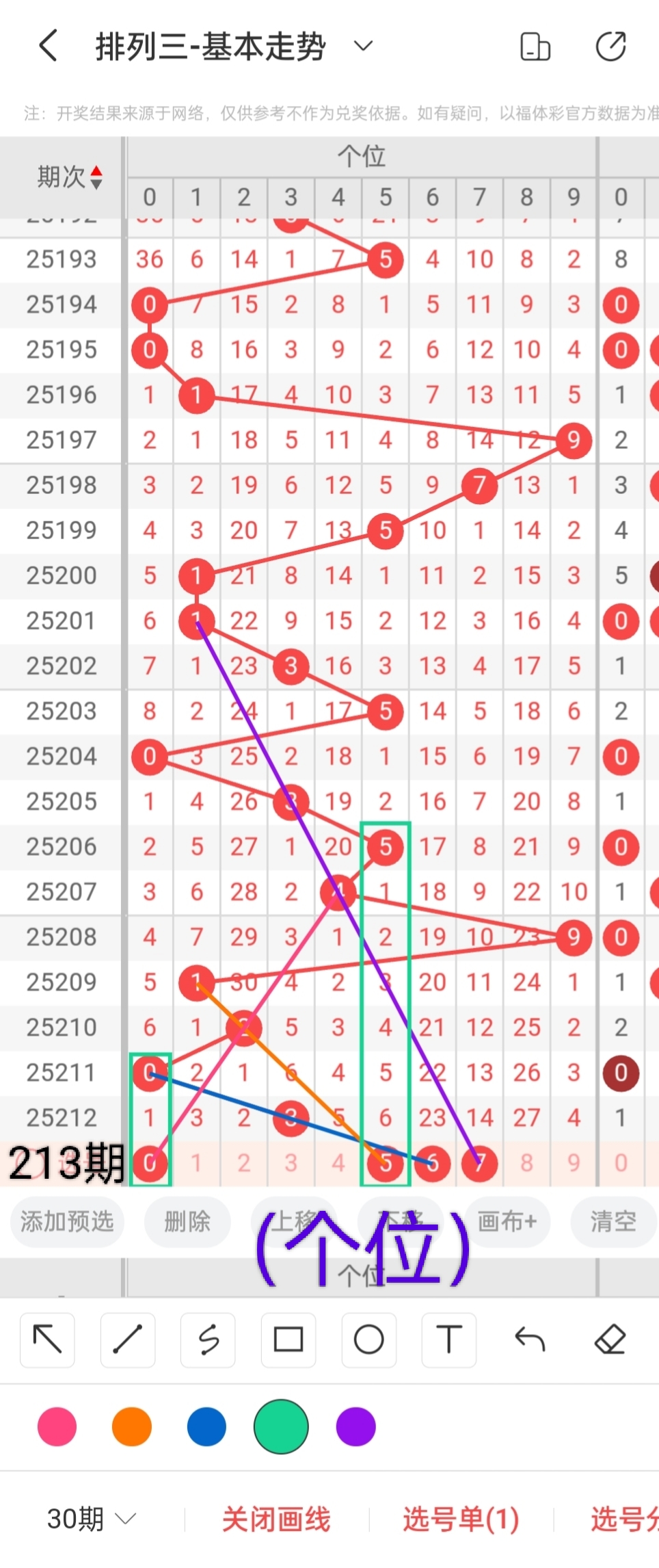Viewport: 659px width, 1568px height.
Task: Tap 关闭画线 to close line drawing
Action: (276, 1519)
